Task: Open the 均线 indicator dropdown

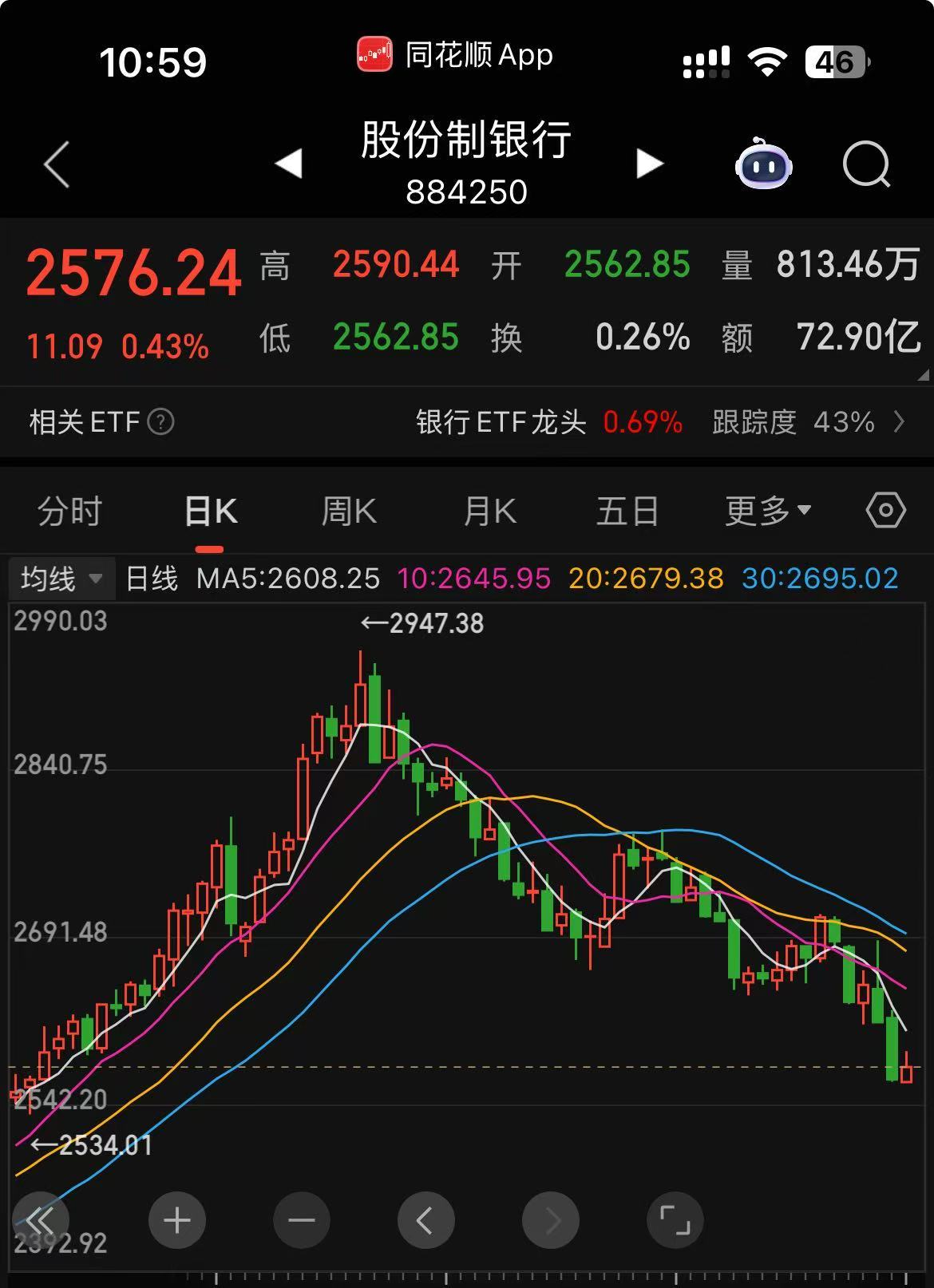Action: tap(61, 579)
